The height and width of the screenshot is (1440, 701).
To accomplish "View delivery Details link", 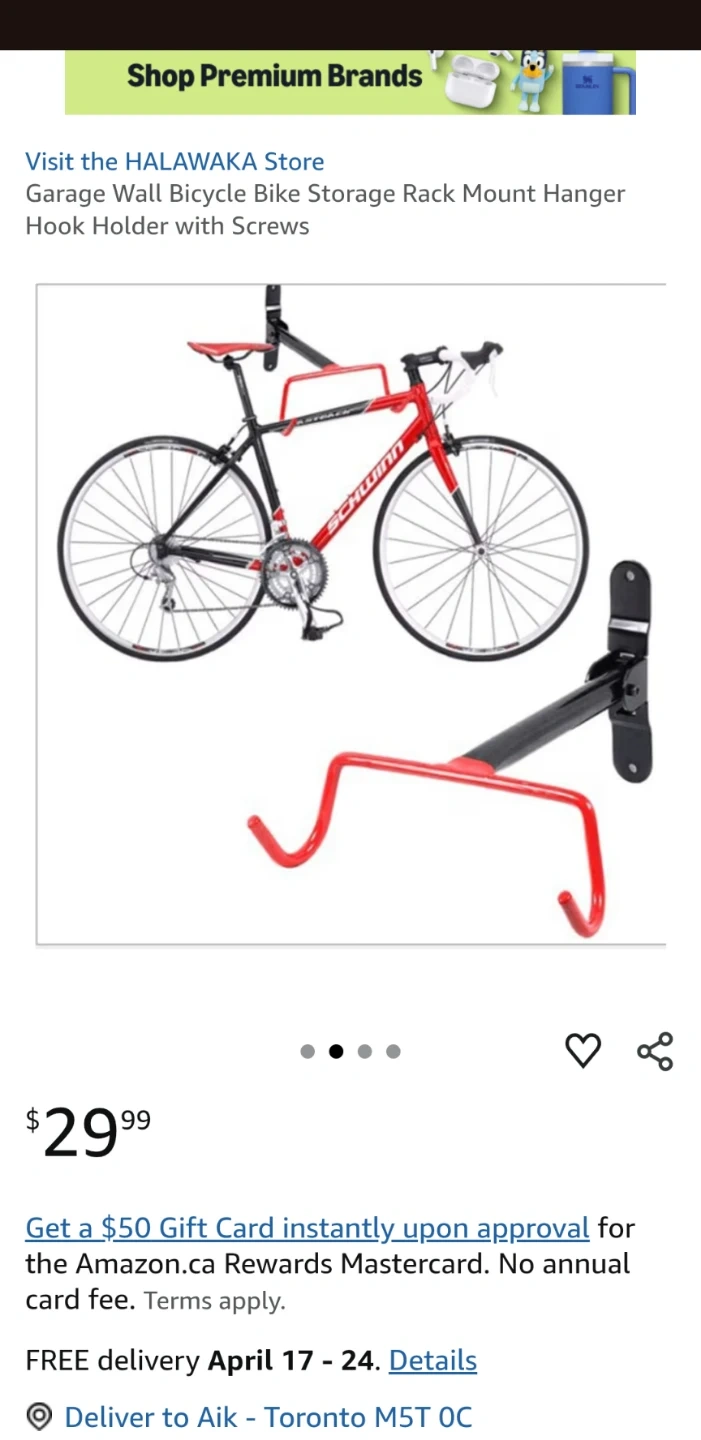I will [432, 1361].
